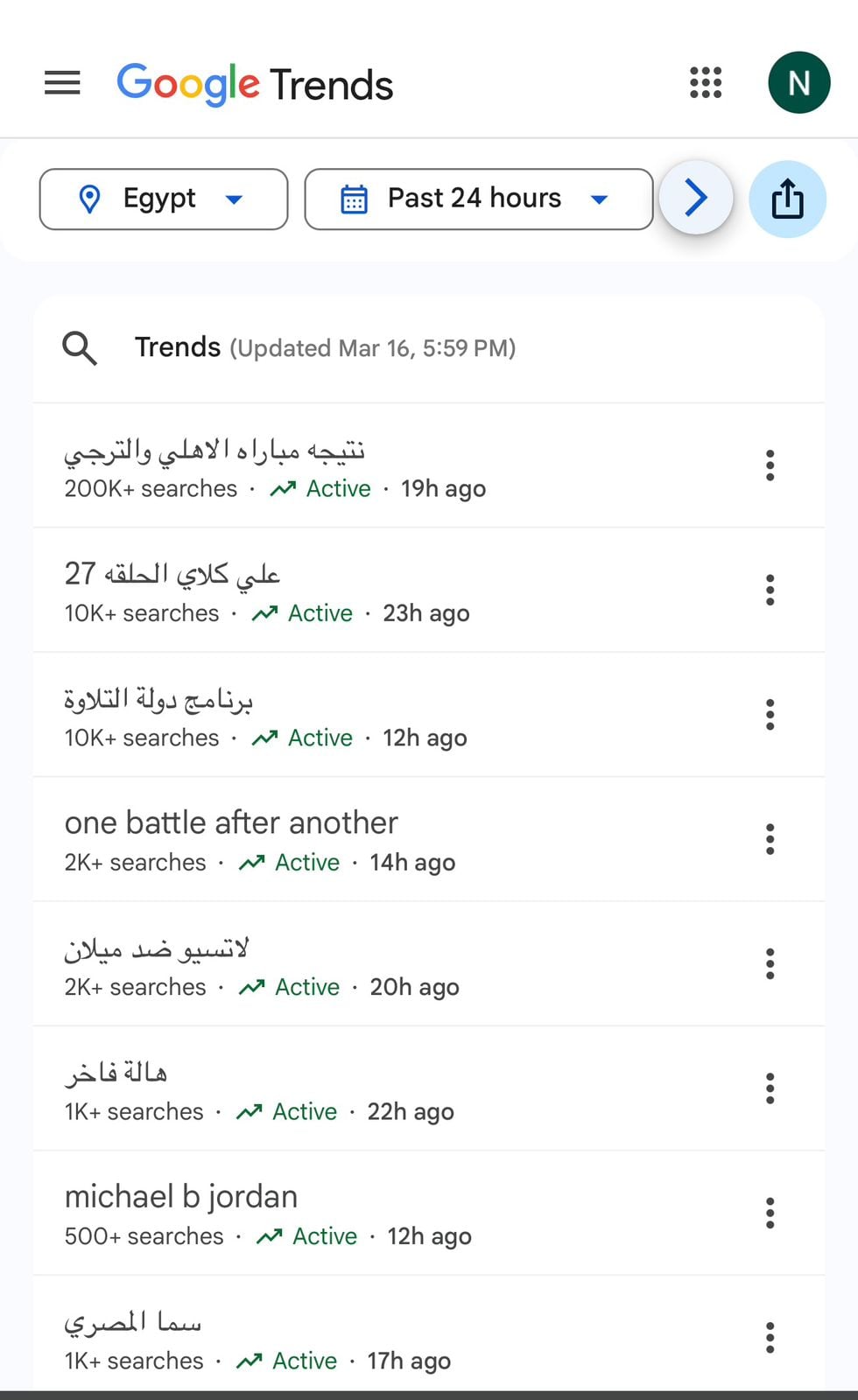Open more options for the 20h ago trend
This screenshot has height=1400, width=858.
coord(770,963)
